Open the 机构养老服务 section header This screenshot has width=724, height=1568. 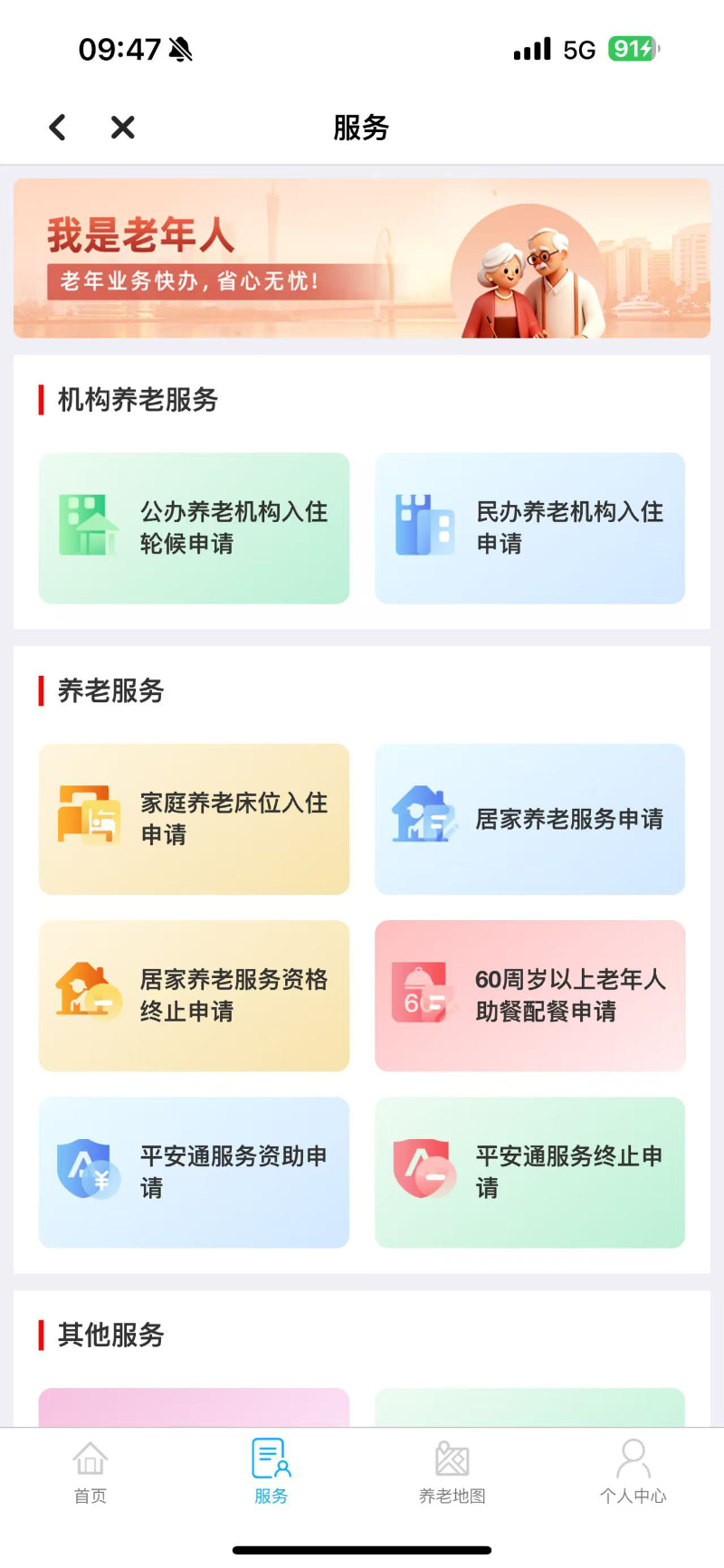click(136, 399)
